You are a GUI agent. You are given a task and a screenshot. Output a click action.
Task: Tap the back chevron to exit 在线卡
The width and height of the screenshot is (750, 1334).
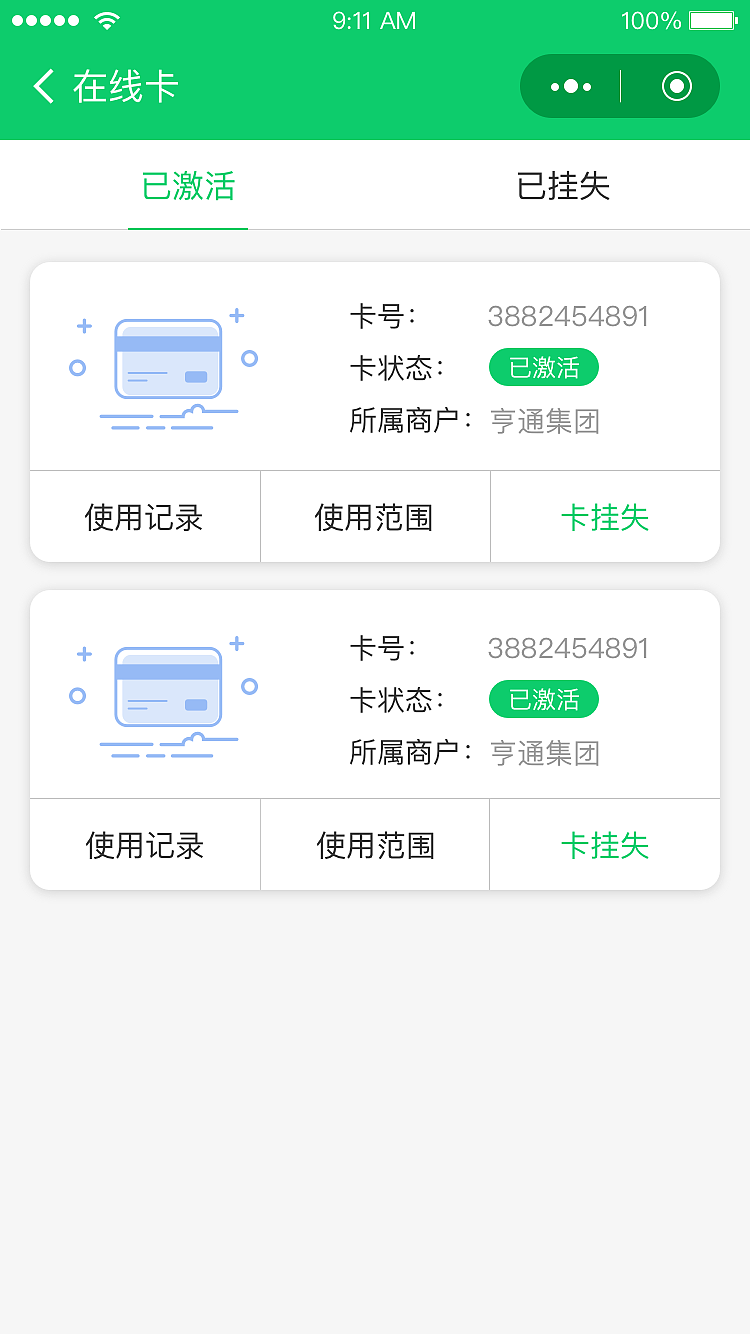40,87
